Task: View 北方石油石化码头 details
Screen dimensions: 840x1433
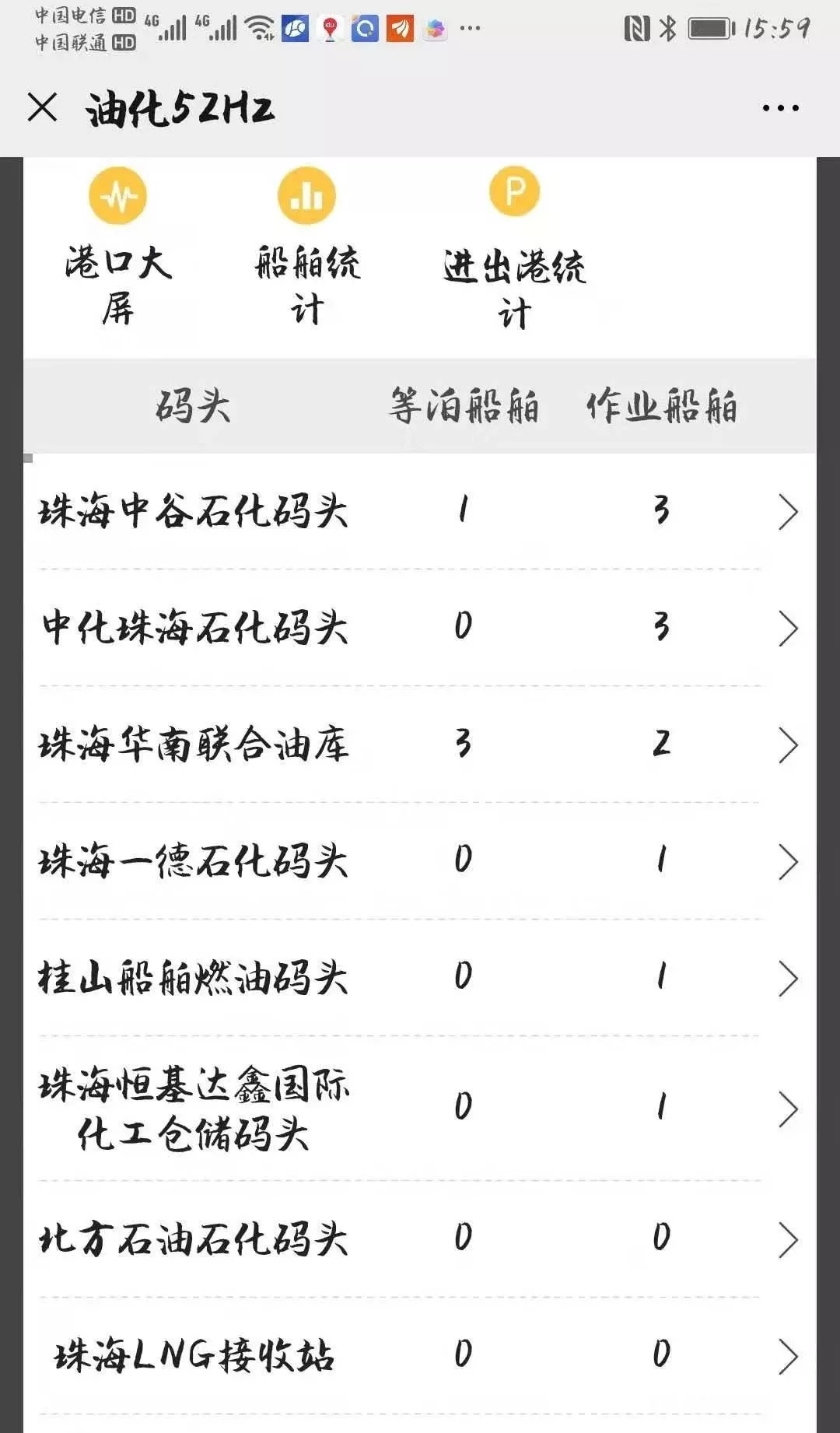Action: 420,1239
